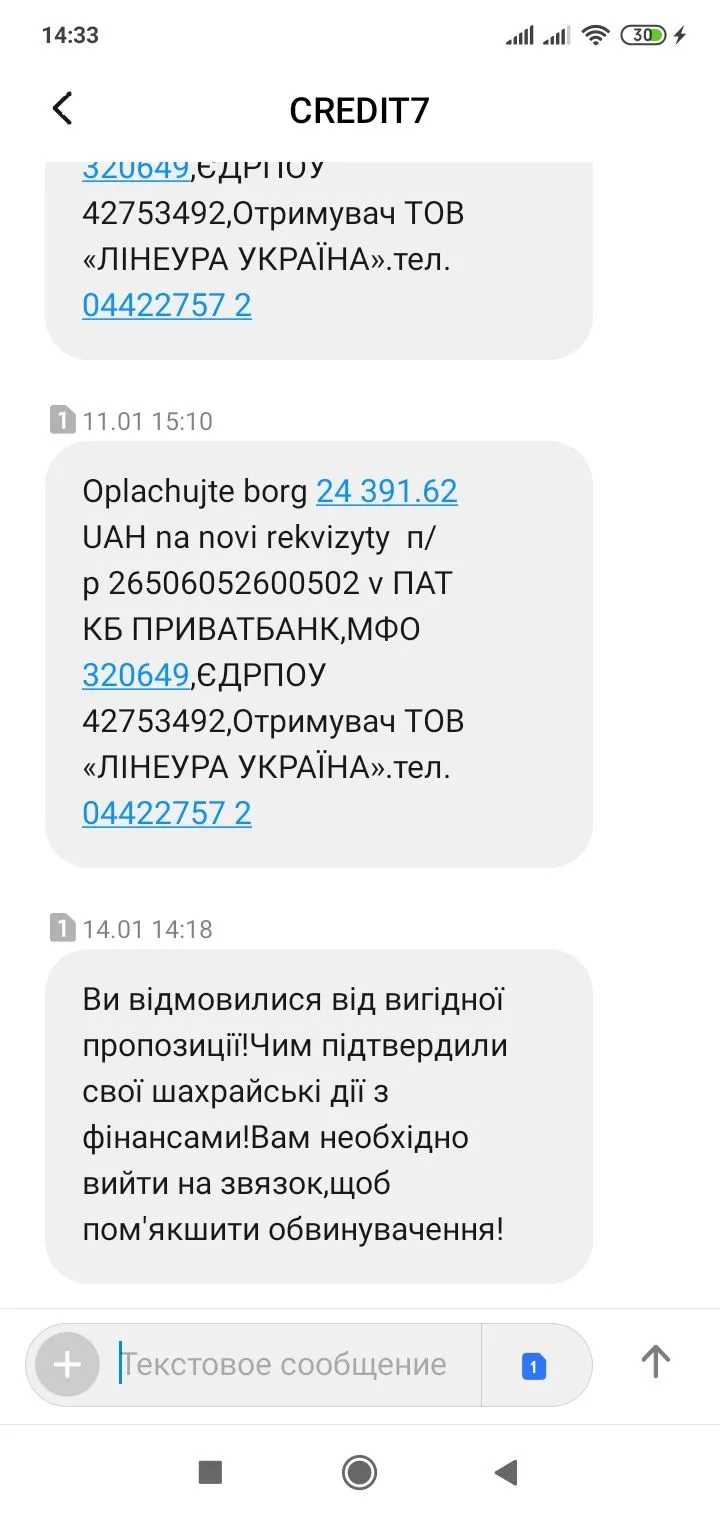Open the plus attachment button
Viewport: 720px width, 1520px height.
67,1364
